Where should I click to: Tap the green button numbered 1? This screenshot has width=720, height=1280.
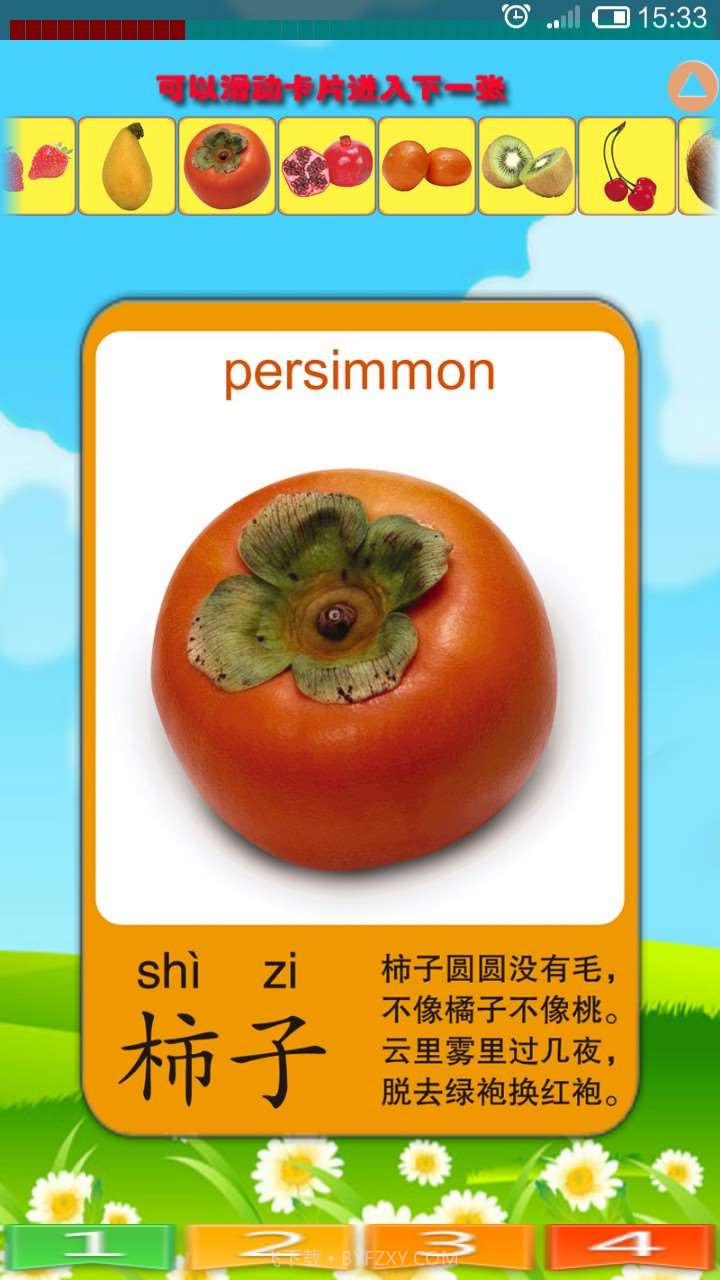coord(89,1246)
